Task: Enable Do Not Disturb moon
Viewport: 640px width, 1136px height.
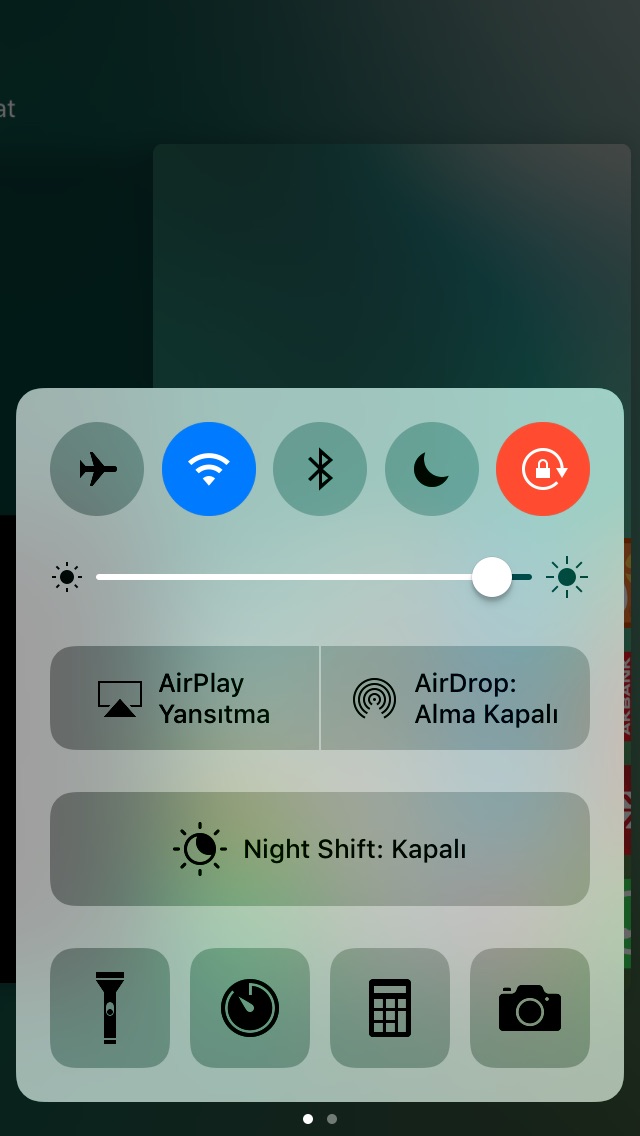Action: [x=432, y=469]
